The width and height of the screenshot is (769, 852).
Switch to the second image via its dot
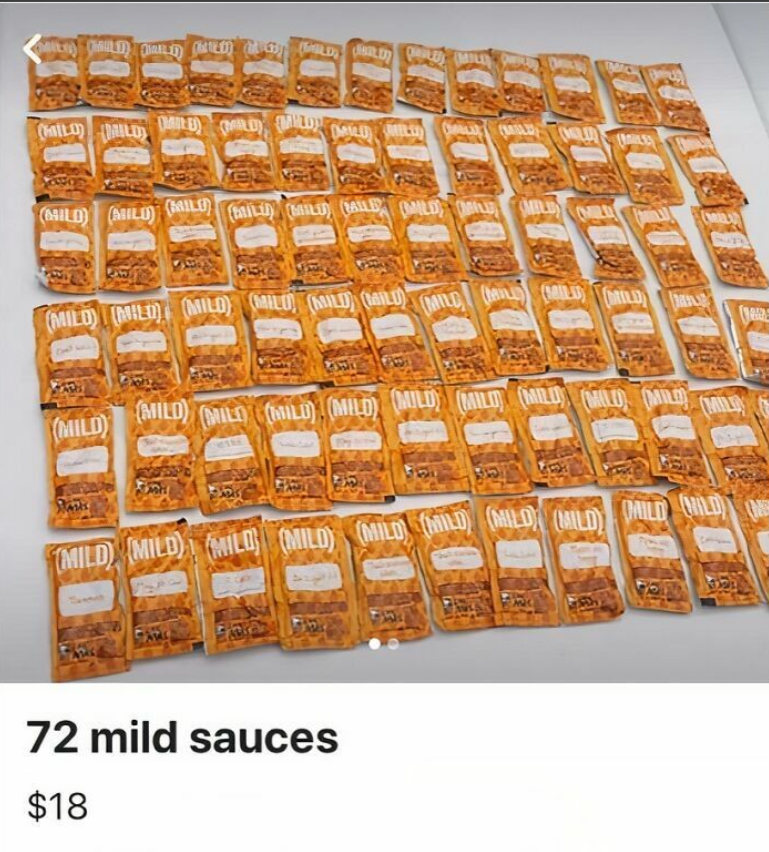click(x=391, y=644)
